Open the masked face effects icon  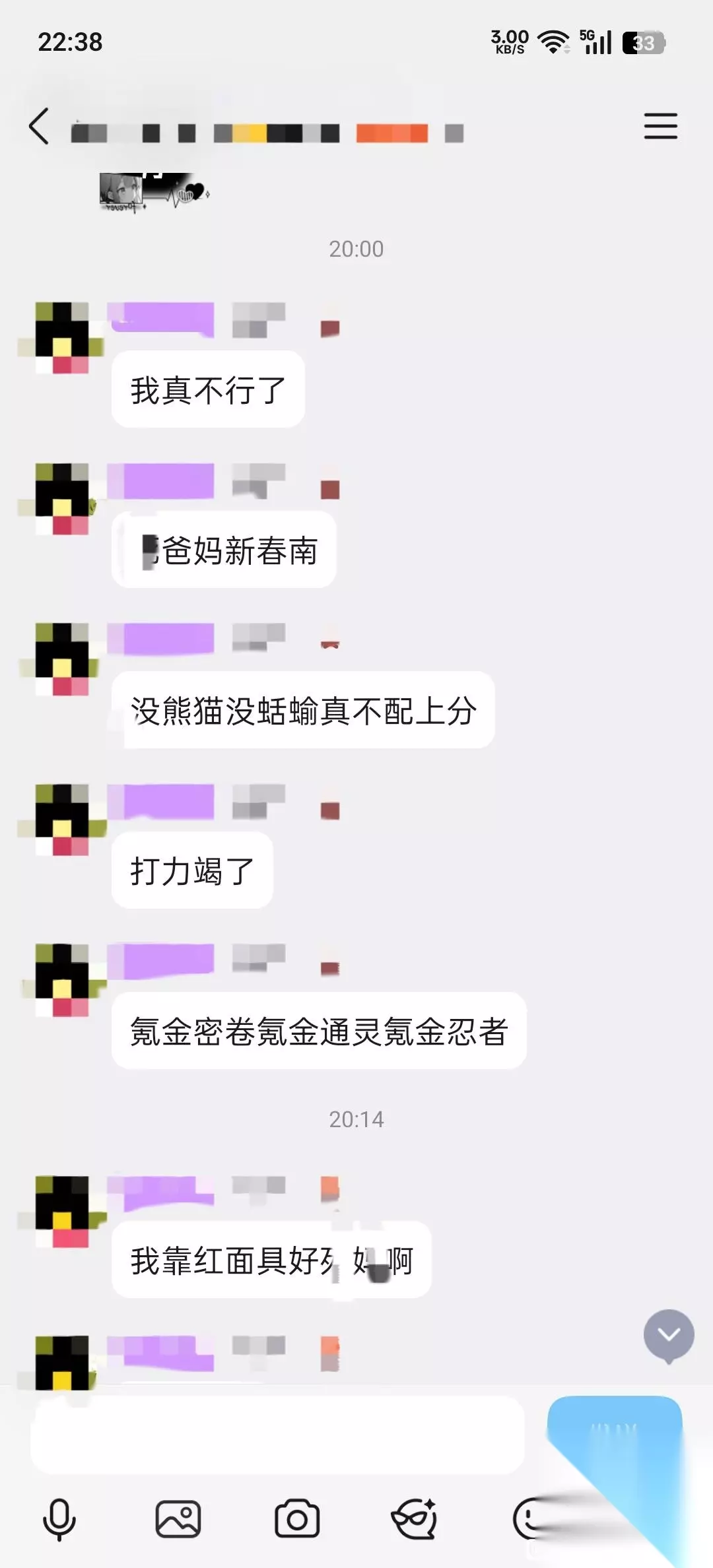click(415, 1520)
